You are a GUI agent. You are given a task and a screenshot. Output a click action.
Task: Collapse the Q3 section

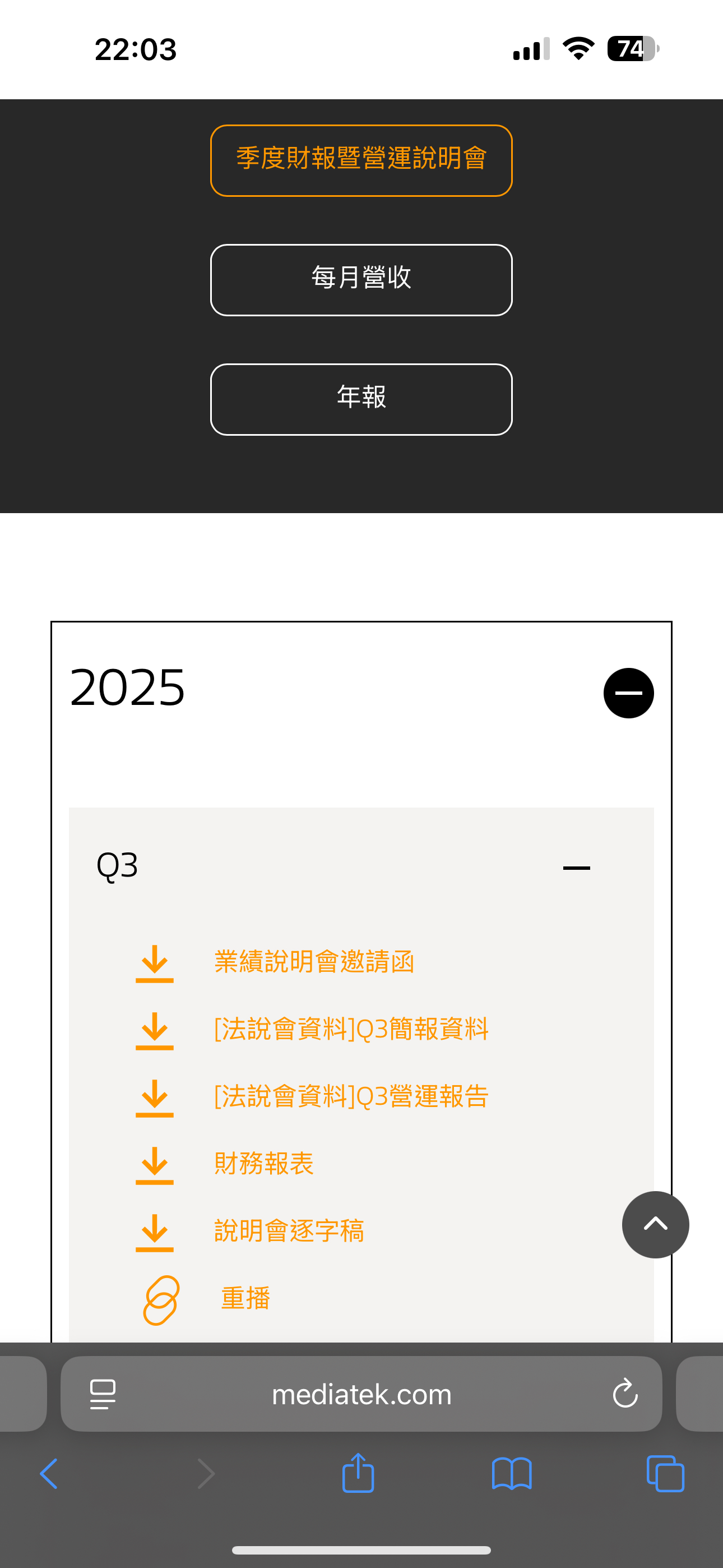point(576,868)
